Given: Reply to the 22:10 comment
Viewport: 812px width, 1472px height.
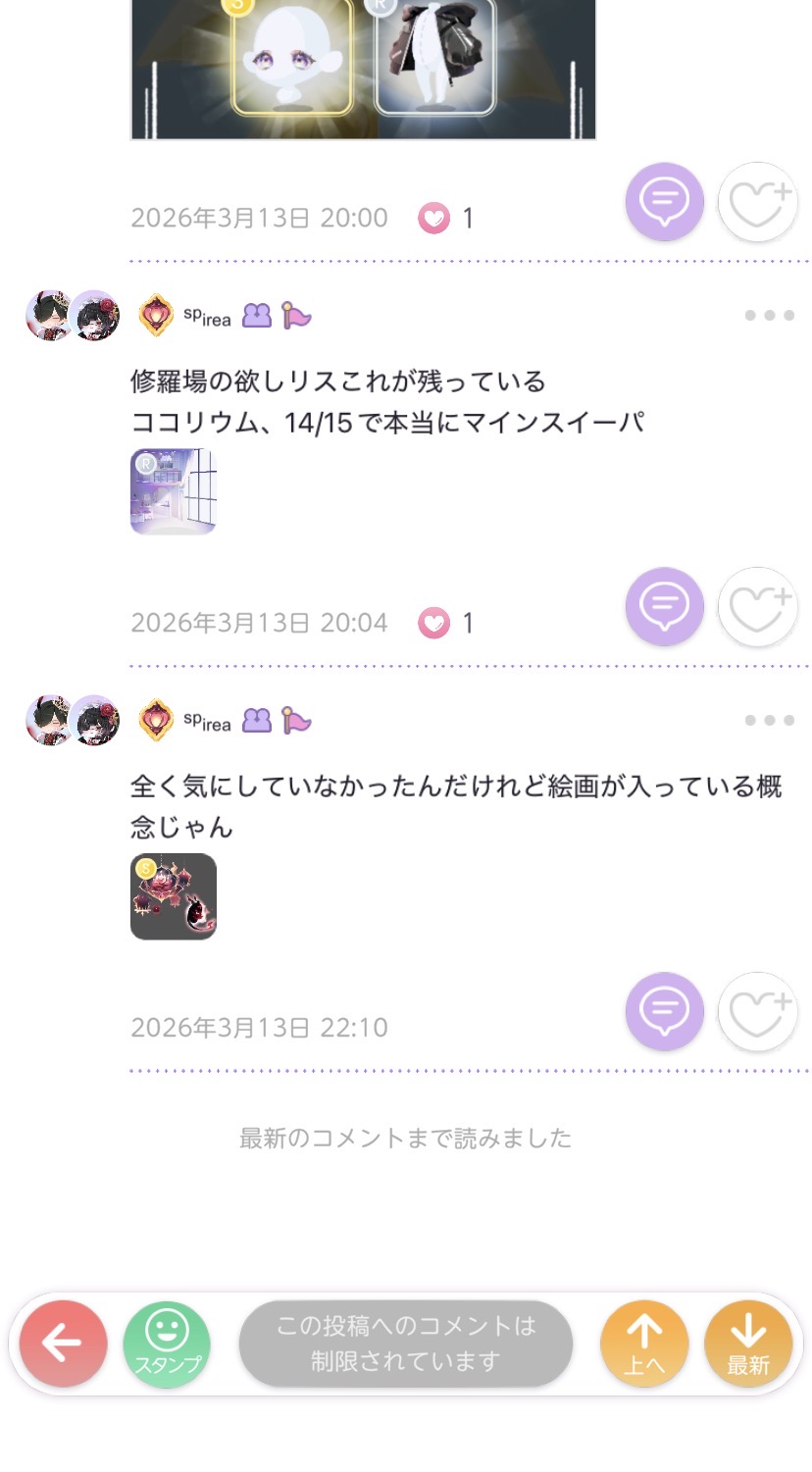Looking at the screenshot, I should coord(664,1011).
